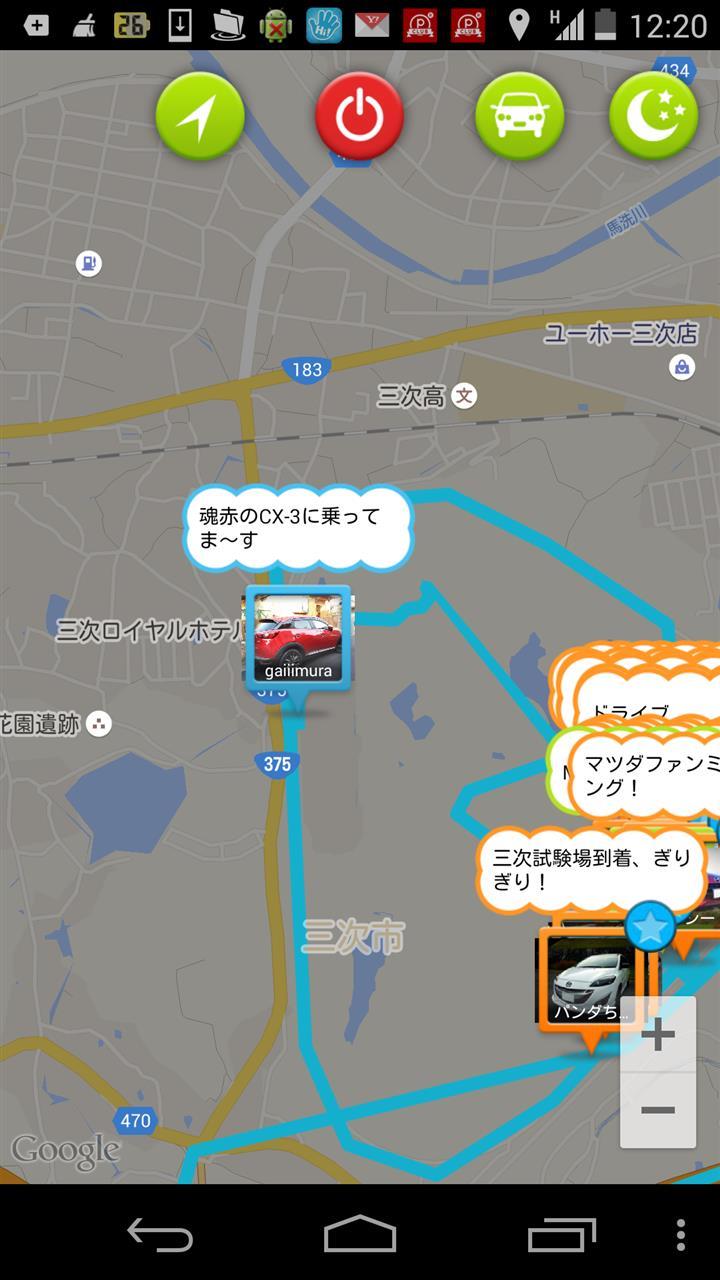The width and height of the screenshot is (720, 1280).
Task: Zoom out the map with minus
Action: (658, 1110)
